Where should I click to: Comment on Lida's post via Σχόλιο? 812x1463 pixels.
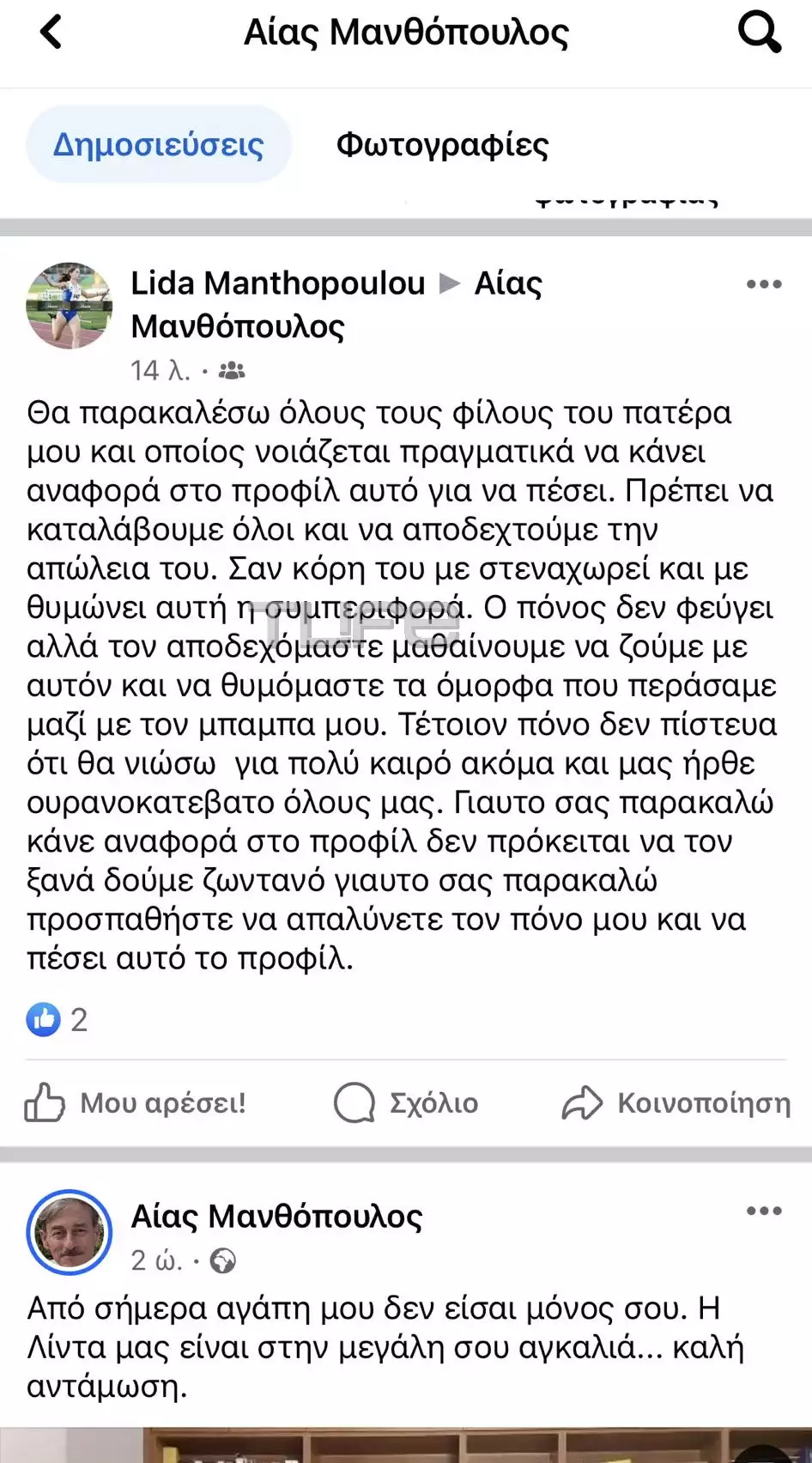(x=406, y=1102)
